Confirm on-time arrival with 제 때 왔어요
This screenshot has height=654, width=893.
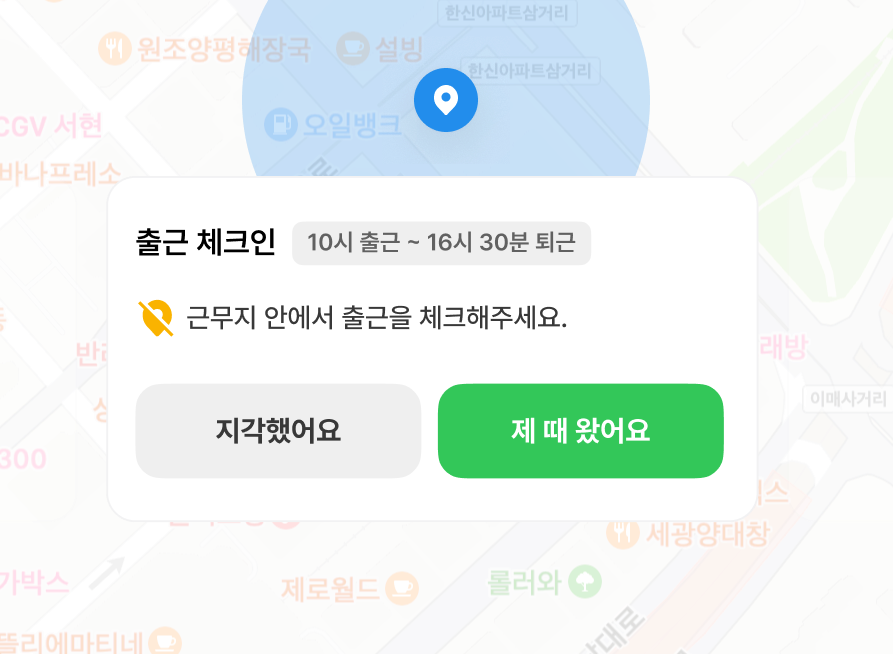580,431
